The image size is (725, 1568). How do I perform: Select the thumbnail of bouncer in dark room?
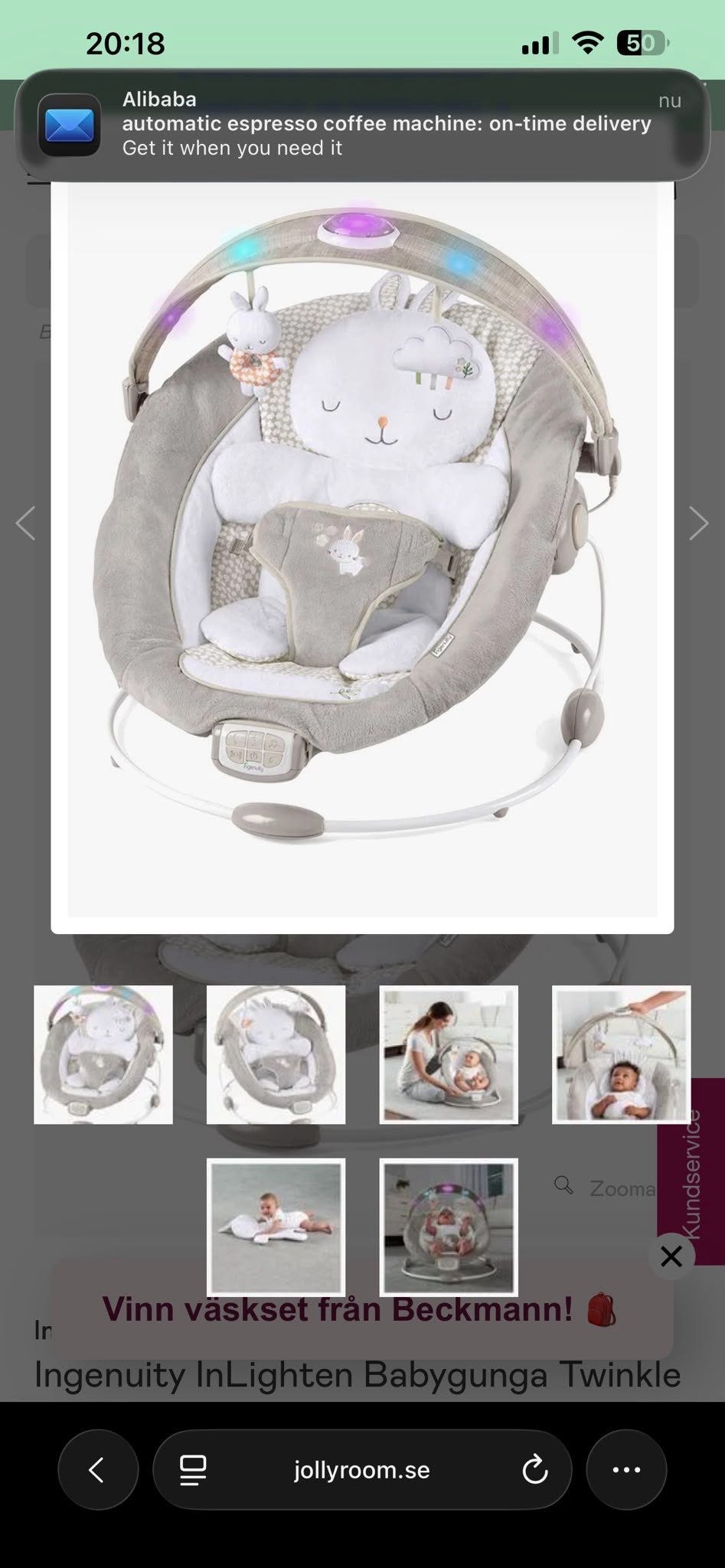coord(449,1227)
